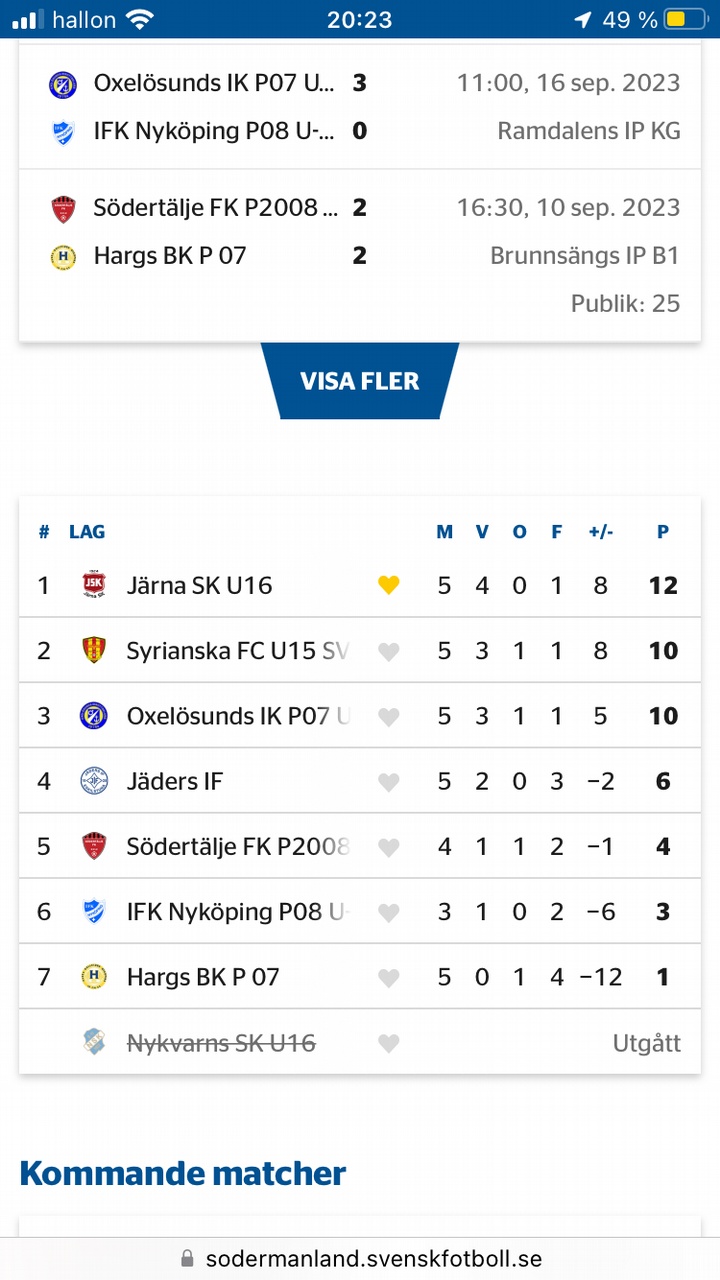Open the Södertälje FK vs Hargs BK match

click(360, 255)
